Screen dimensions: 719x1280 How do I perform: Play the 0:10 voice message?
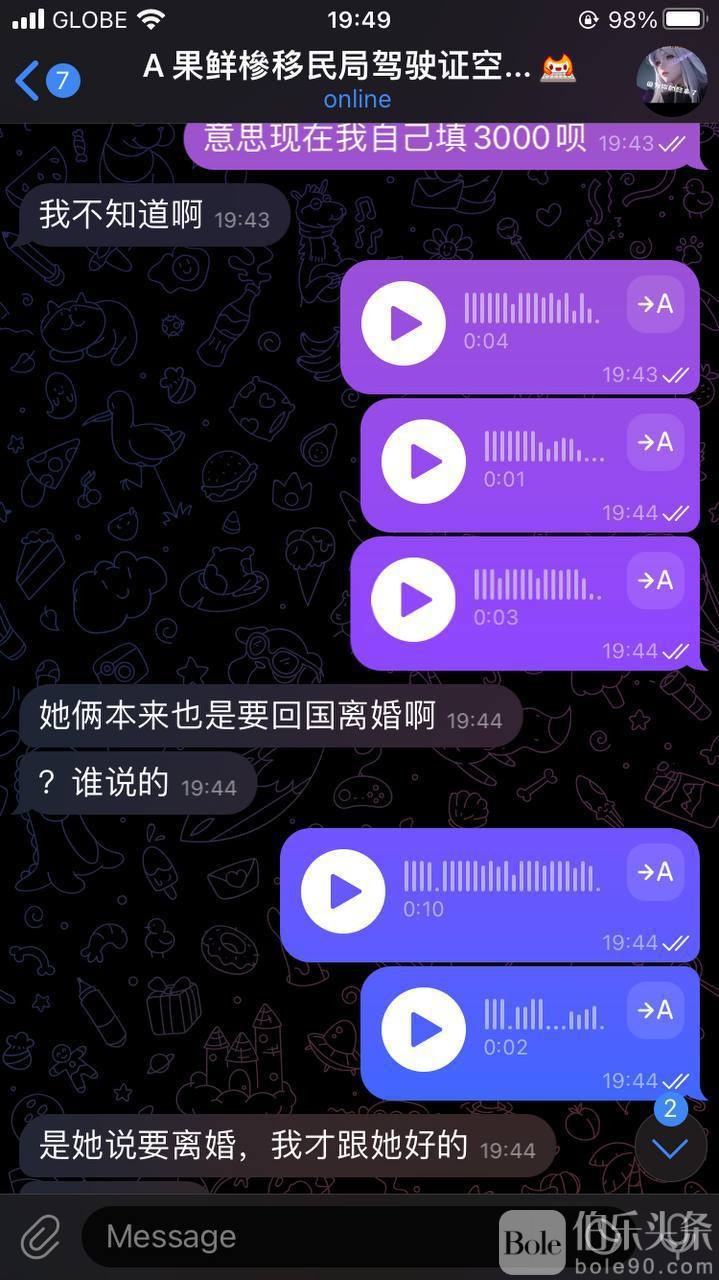[x=343, y=892]
